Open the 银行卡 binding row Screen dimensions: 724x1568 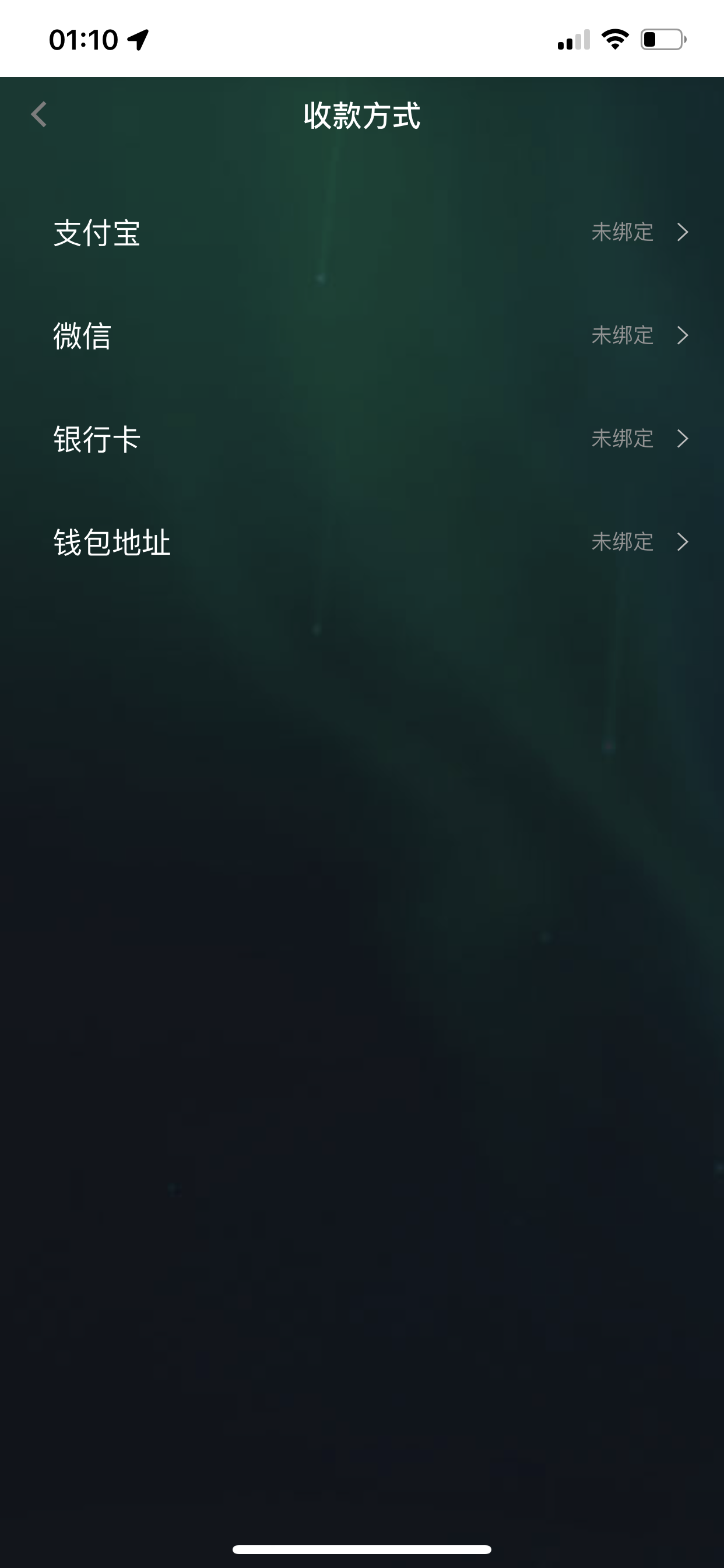pyautogui.click(x=362, y=439)
